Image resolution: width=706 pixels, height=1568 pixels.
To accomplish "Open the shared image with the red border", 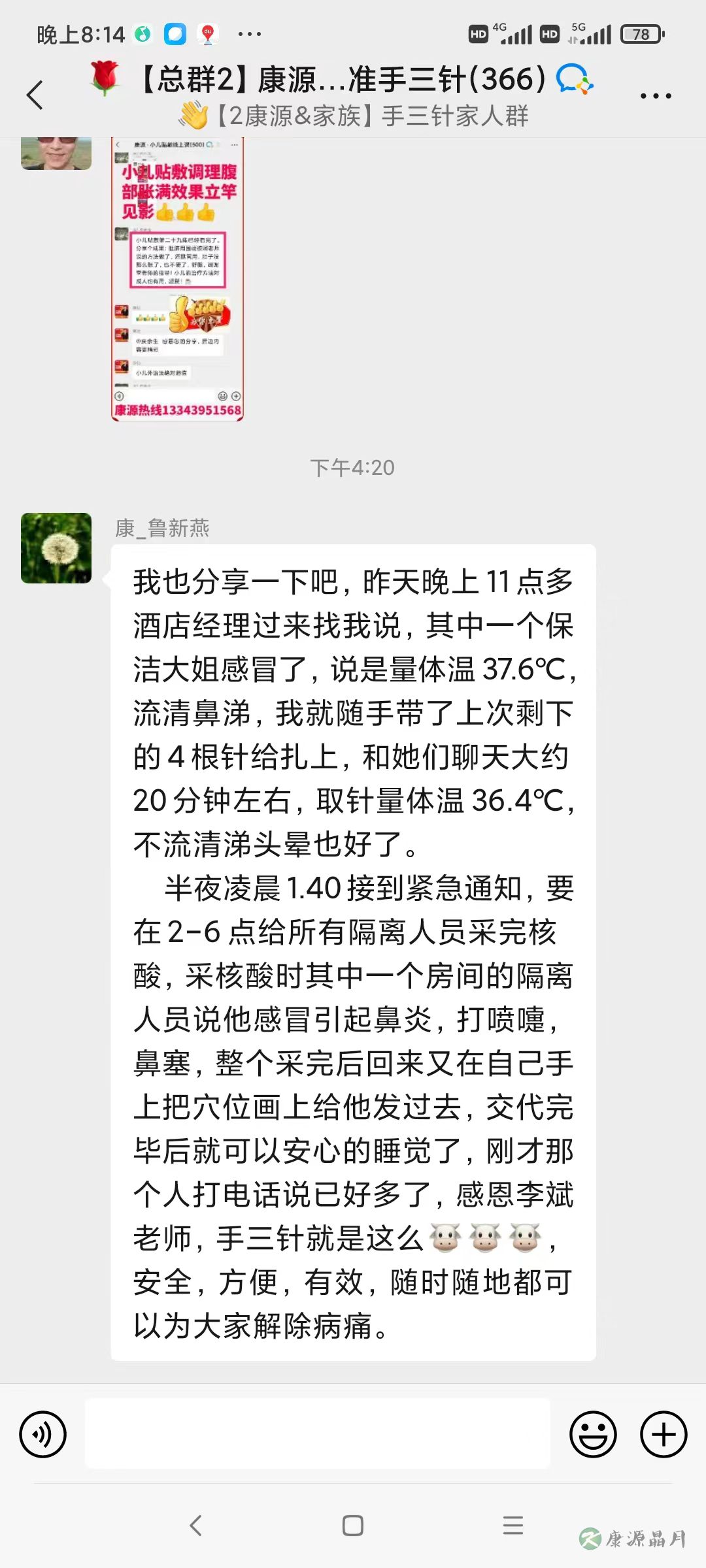I will pos(177,278).
